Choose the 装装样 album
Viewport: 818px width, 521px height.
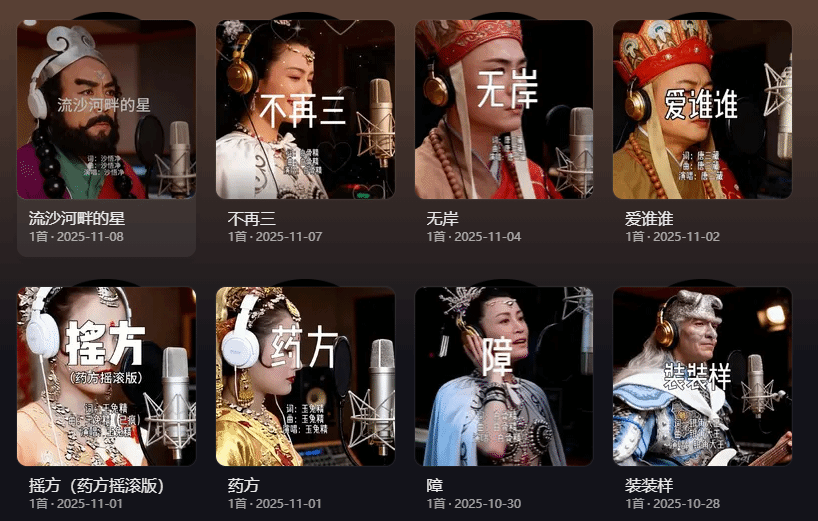702,377
